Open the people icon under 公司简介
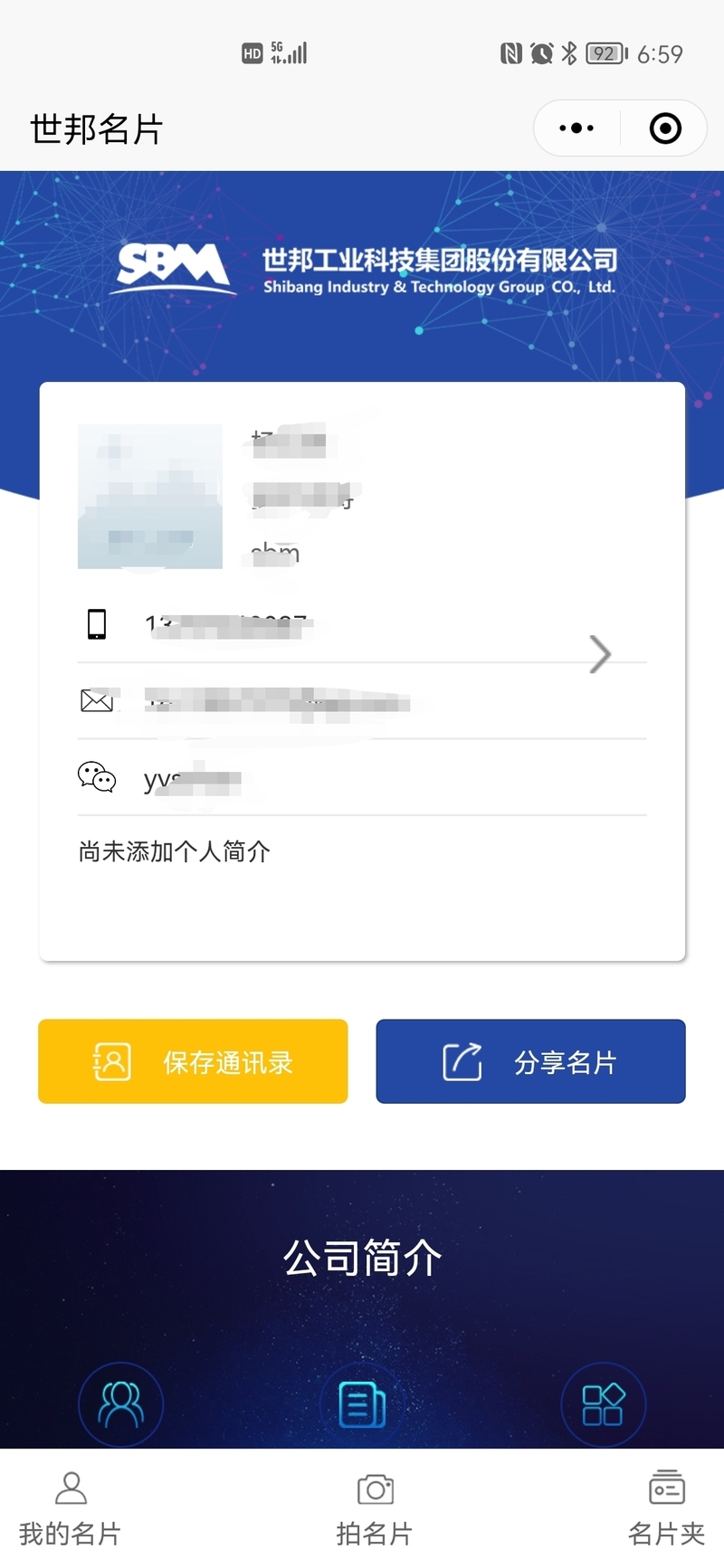The height and width of the screenshot is (1568, 724). point(121,1404)
